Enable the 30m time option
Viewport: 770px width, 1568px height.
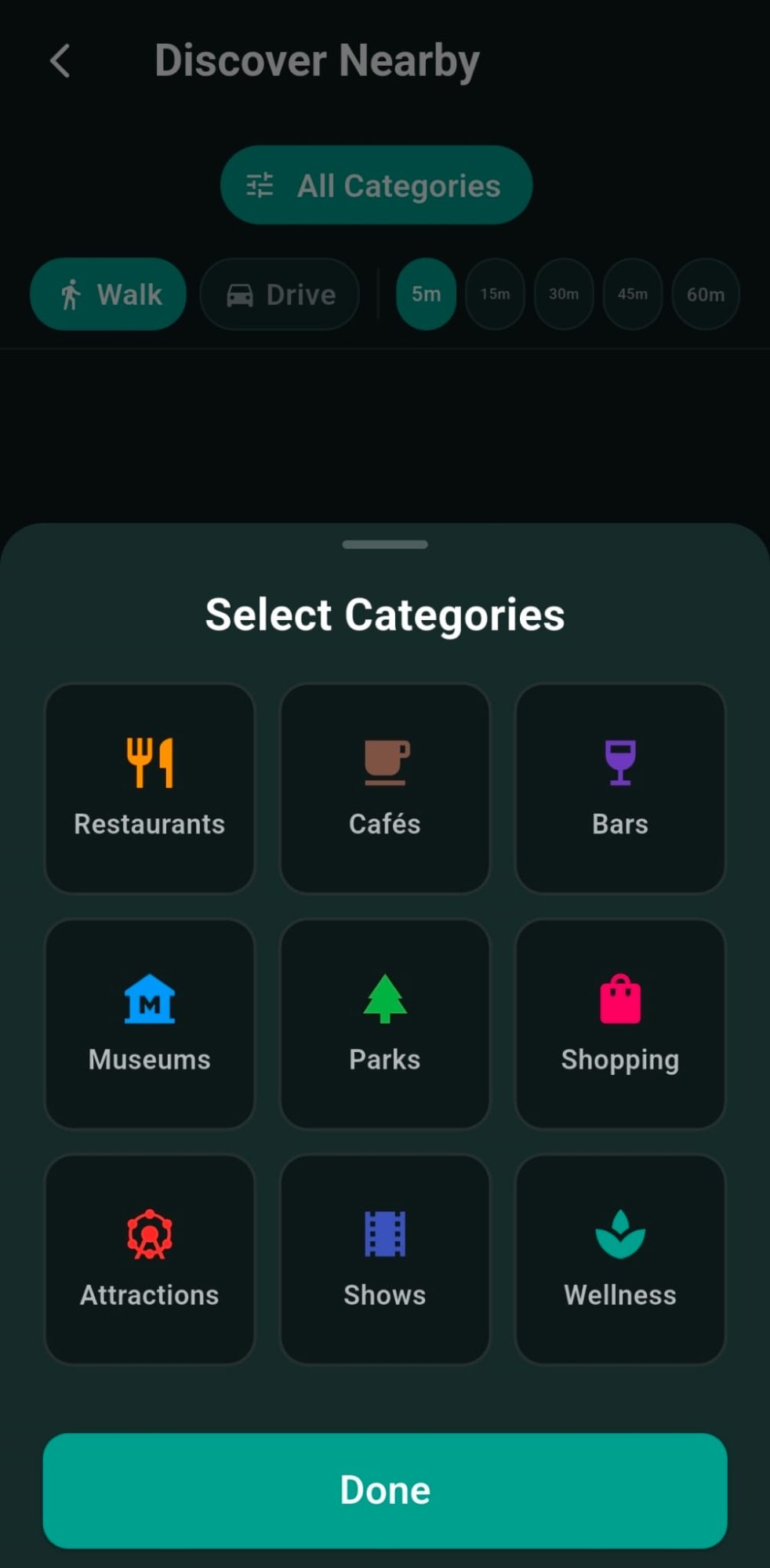pos(563,294)
